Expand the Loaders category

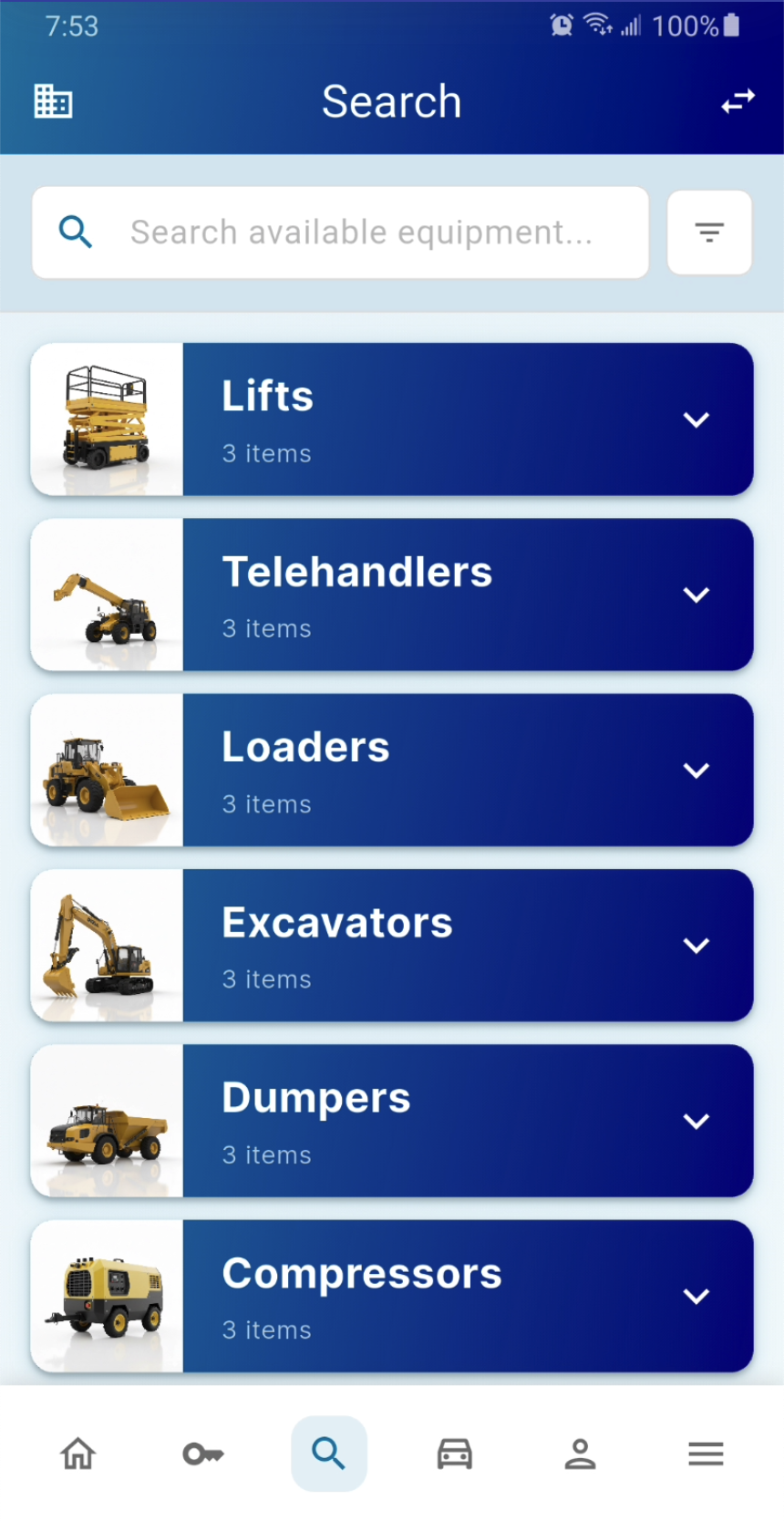pyautogui.click(x=696, y=771)
